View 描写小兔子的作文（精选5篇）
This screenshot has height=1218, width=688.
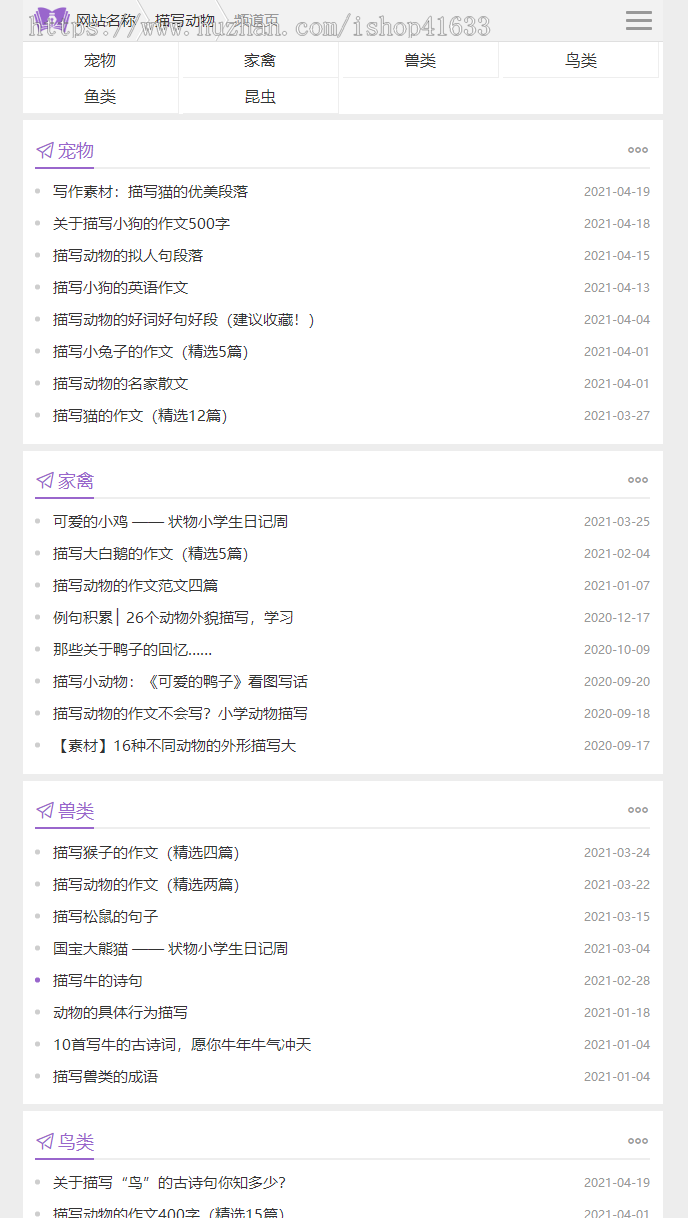[x=150, y=352]
